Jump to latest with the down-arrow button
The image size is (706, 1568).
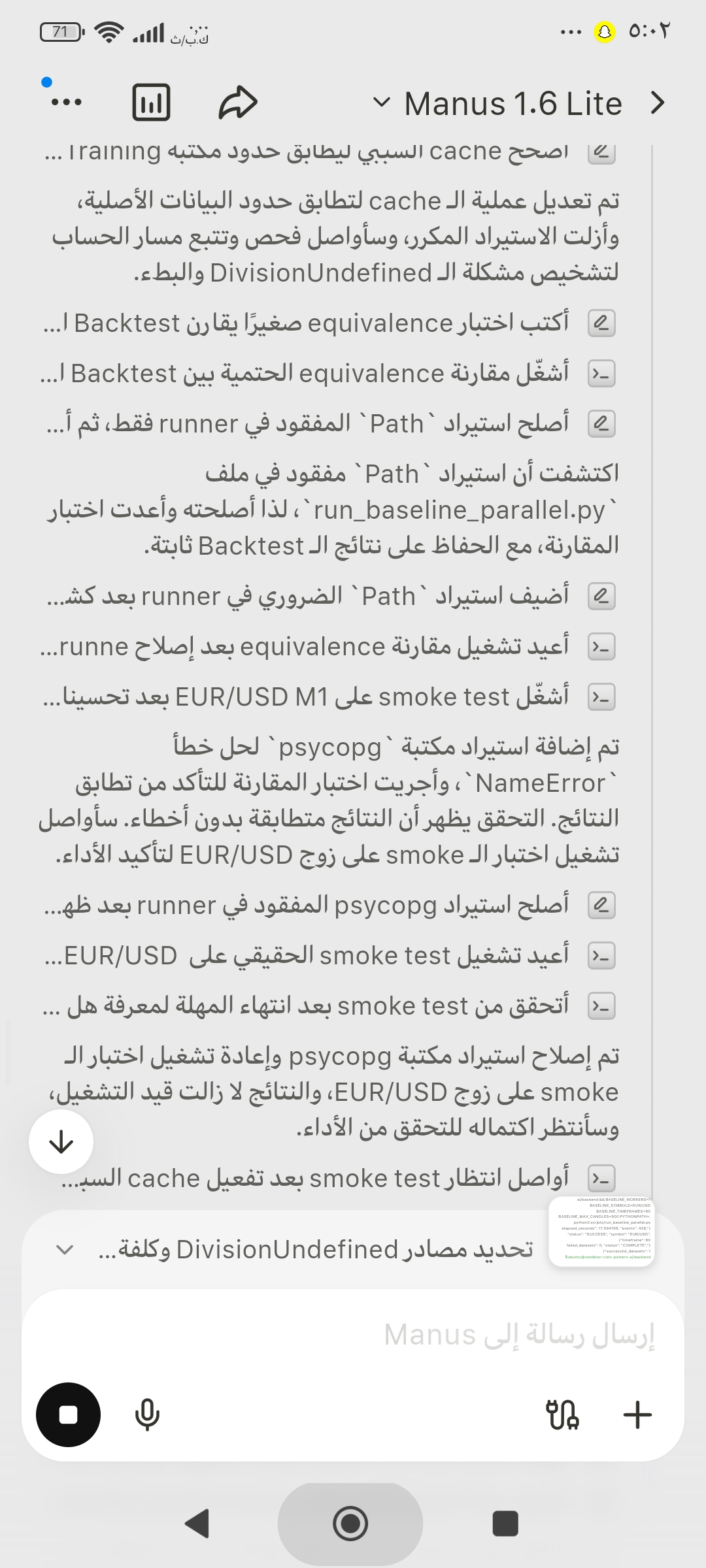[x=61, y=1141]
